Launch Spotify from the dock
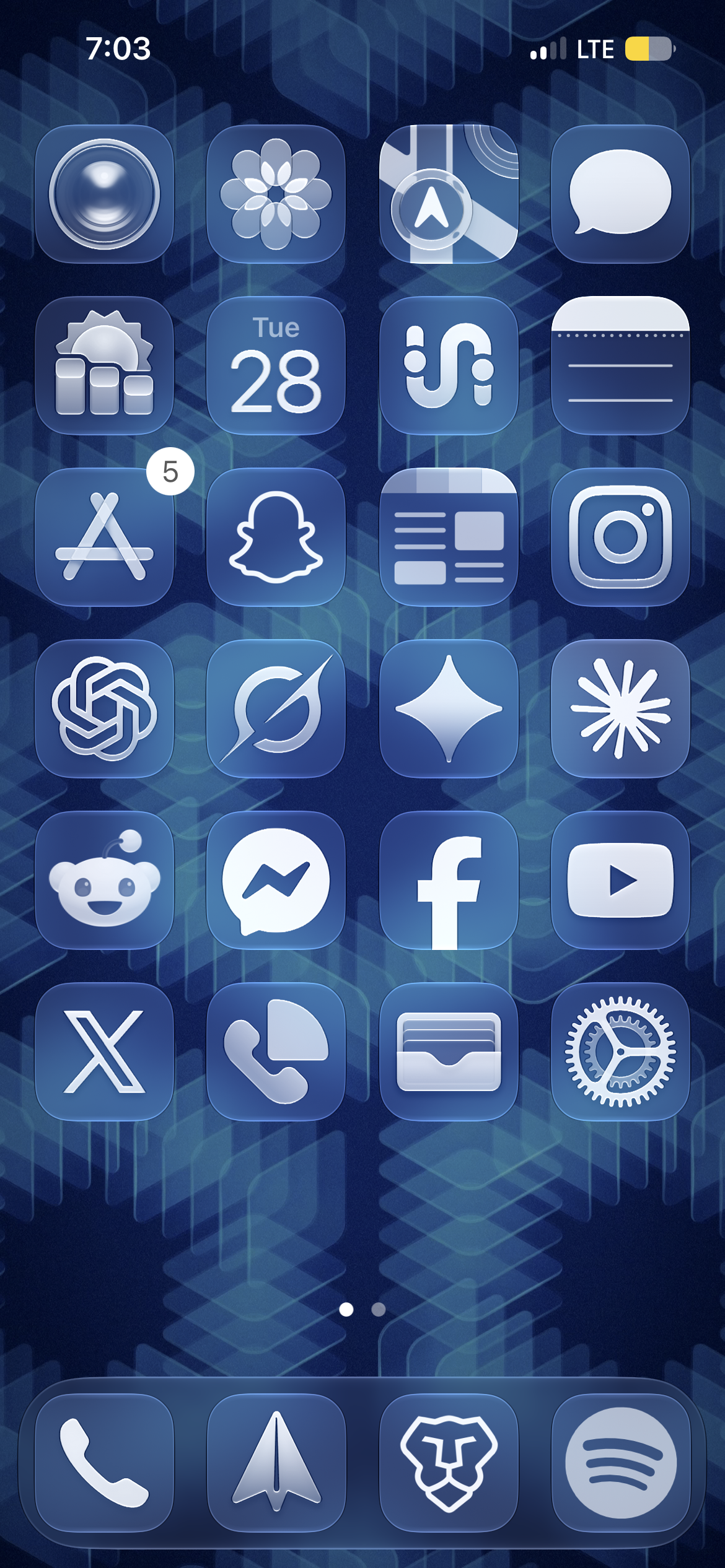Screen dimensions: 725x1568 620,1463
